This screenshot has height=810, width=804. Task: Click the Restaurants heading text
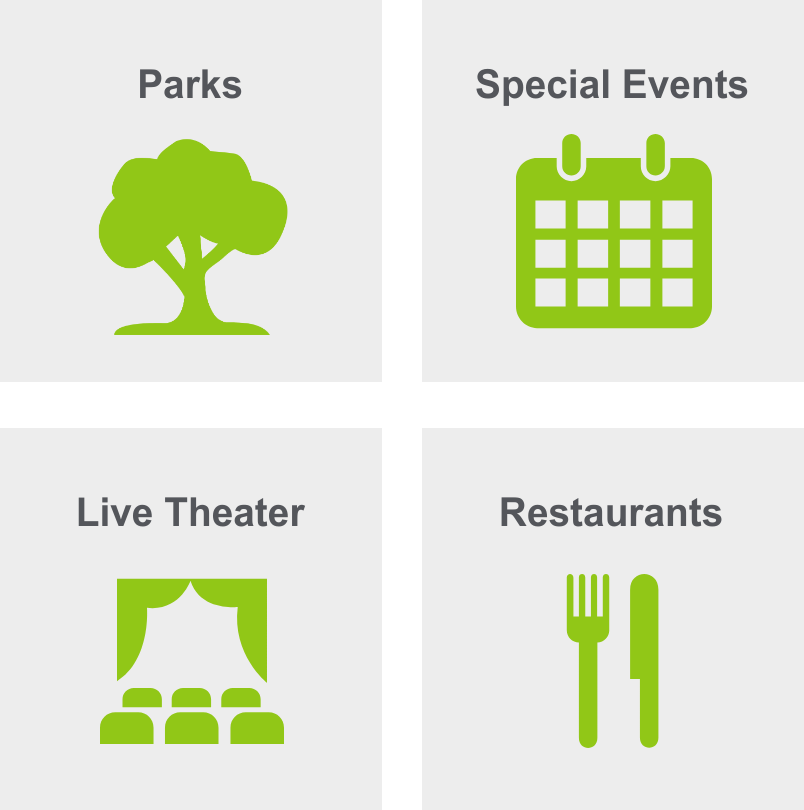612,512
